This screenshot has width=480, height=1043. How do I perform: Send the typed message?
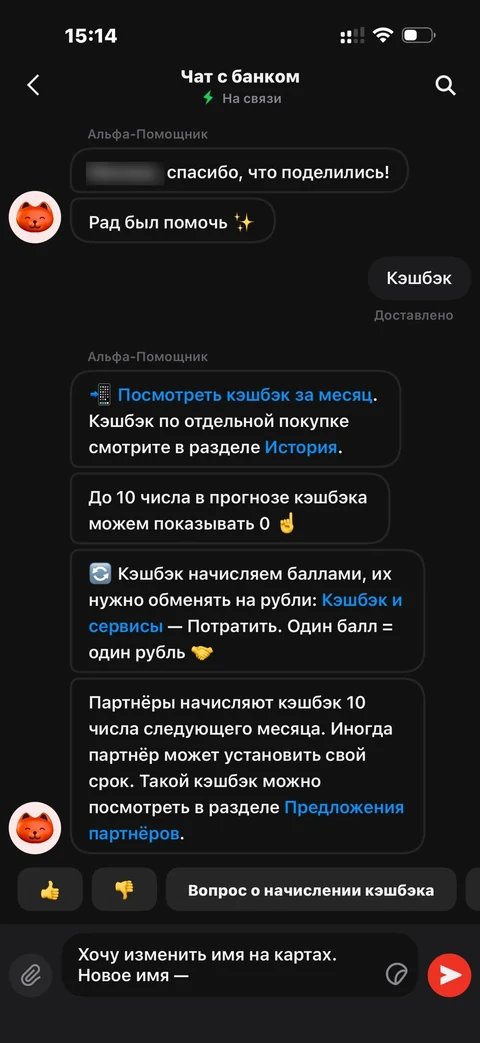449,975
